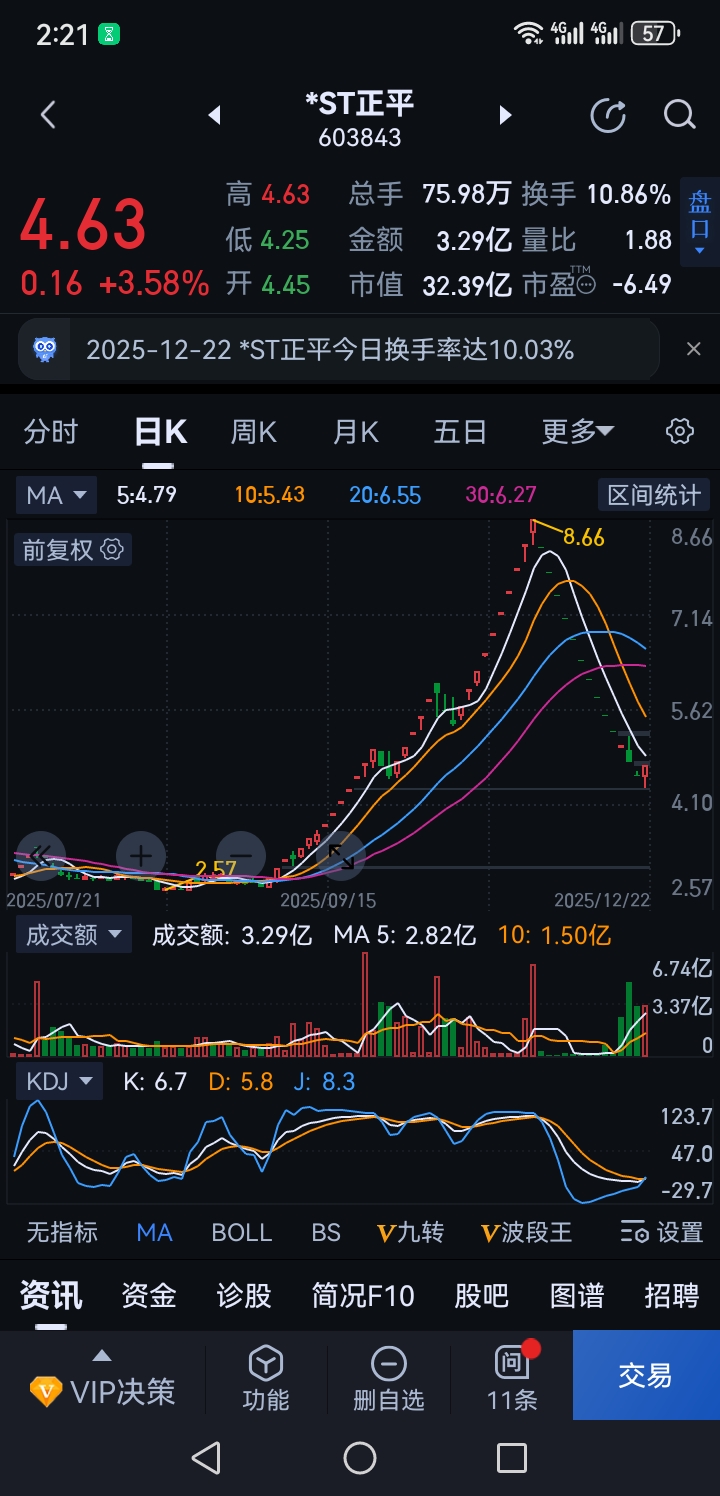The height and width of the screenshot is (1496, 720).
Task: Tap the refresh share icon in header
Action: [608, 115]
